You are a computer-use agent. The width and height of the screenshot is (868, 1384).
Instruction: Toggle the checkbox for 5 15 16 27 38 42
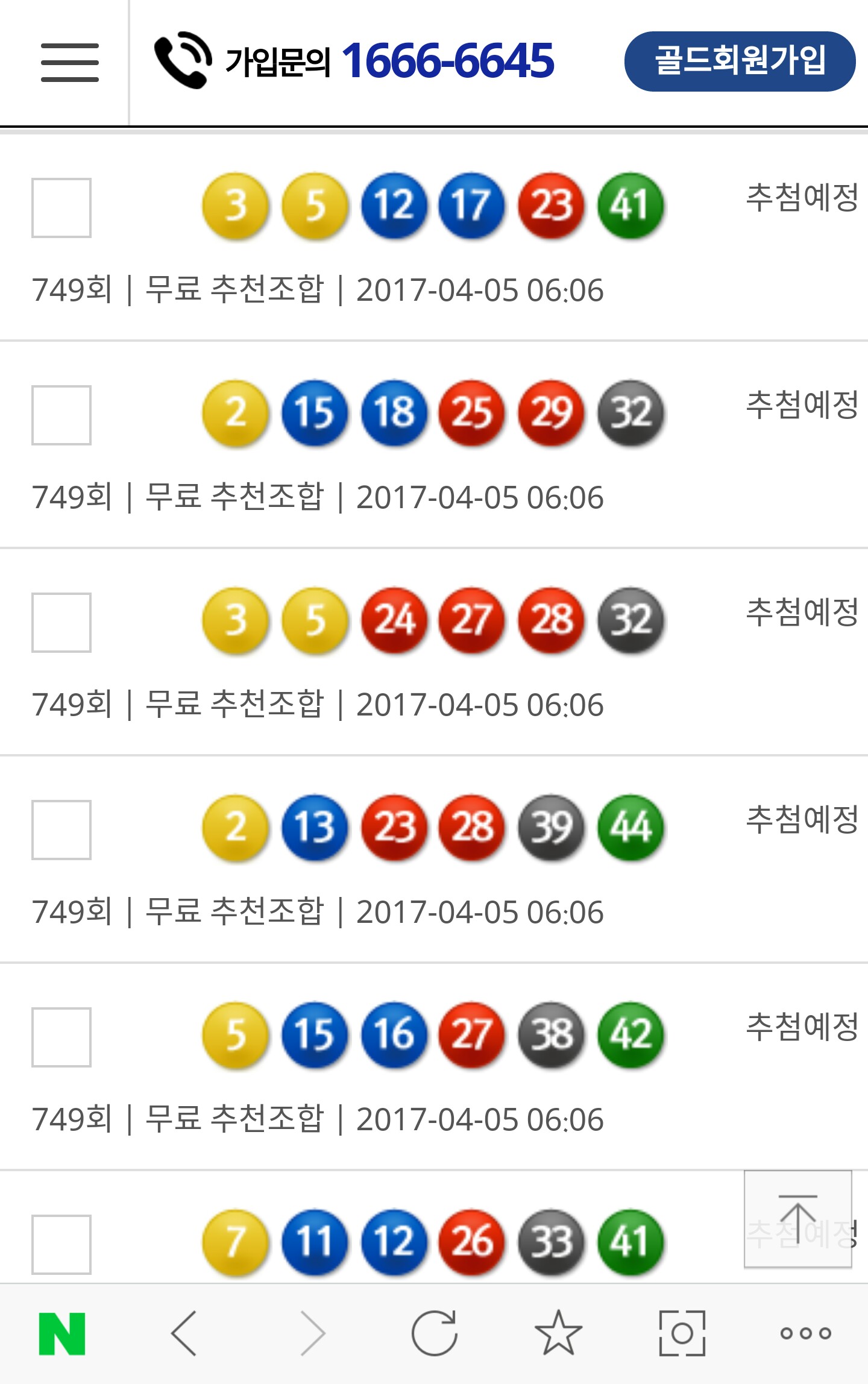(61, 1037)
